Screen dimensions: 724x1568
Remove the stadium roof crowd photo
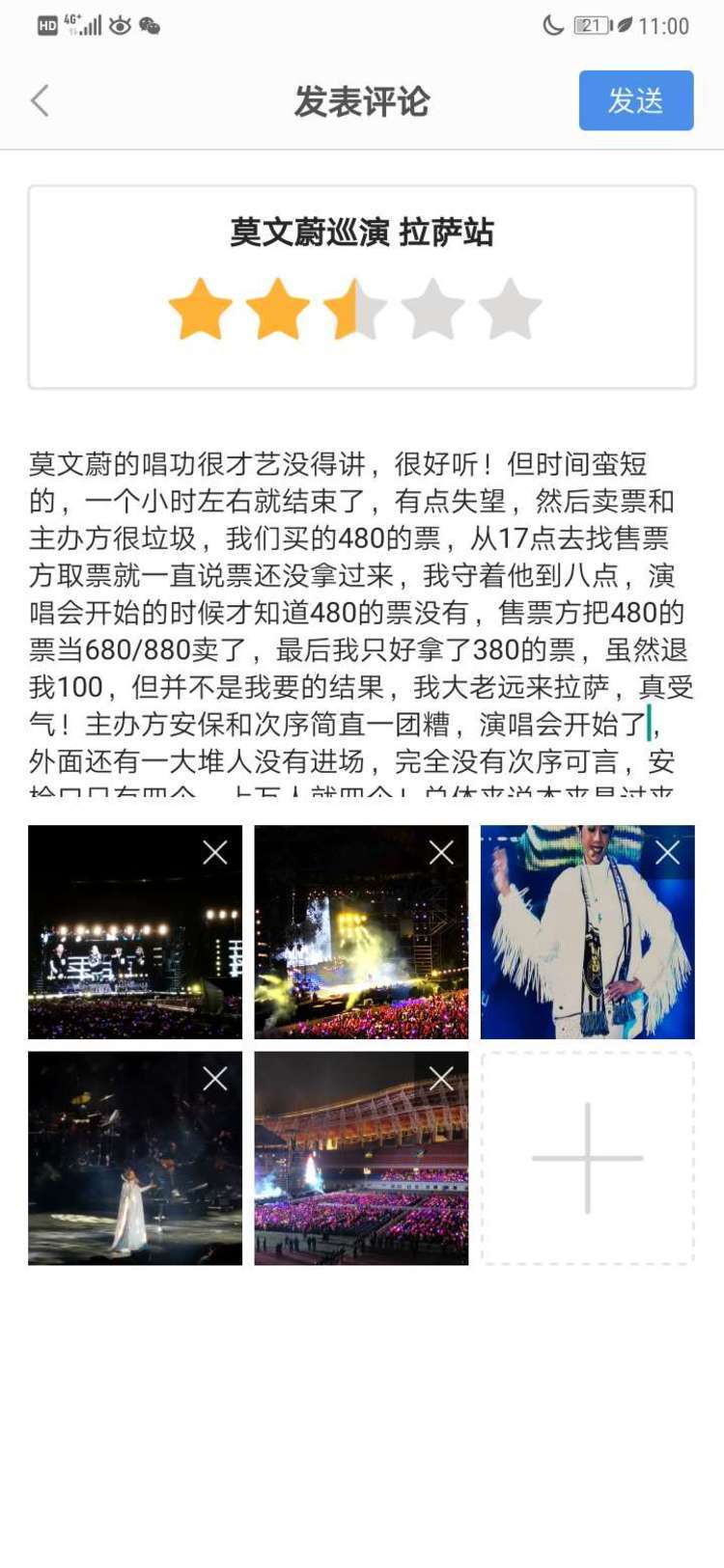(441, 1078)
